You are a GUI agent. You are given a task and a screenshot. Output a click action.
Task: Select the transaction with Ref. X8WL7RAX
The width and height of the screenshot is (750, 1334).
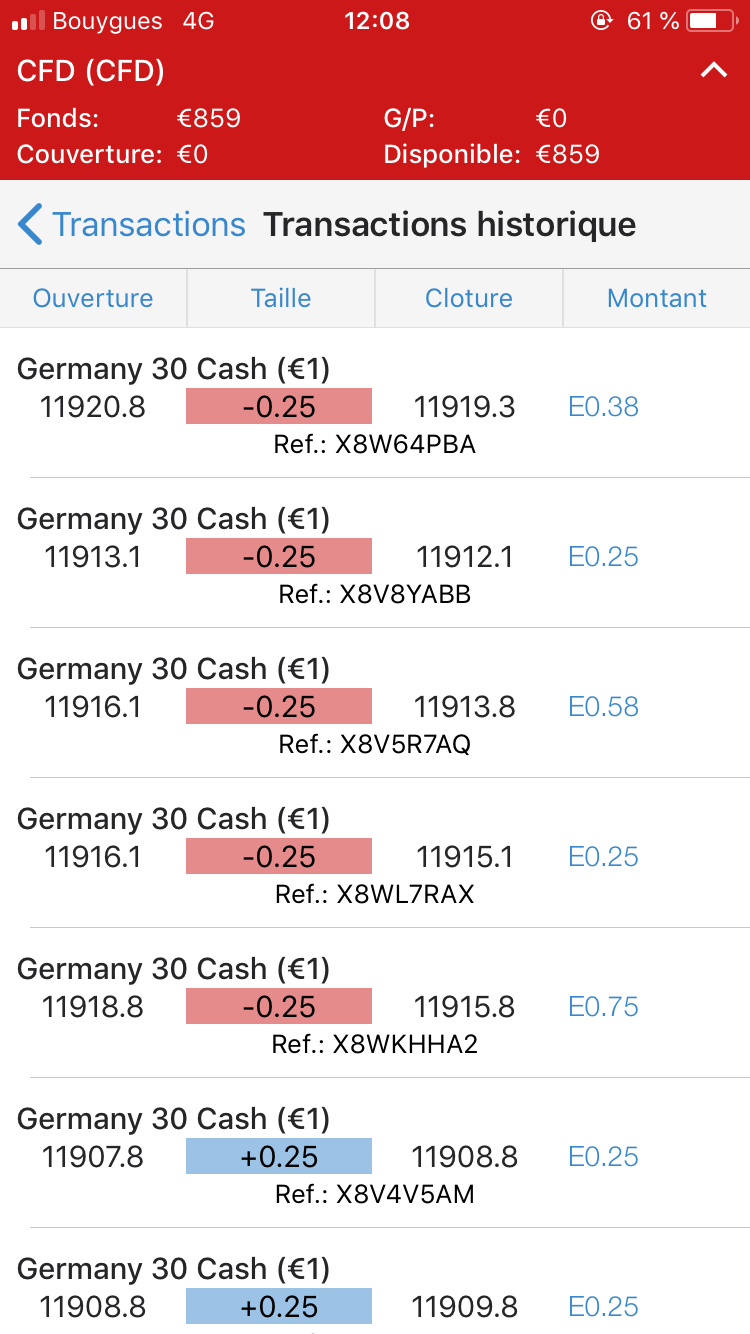point(375,857)
